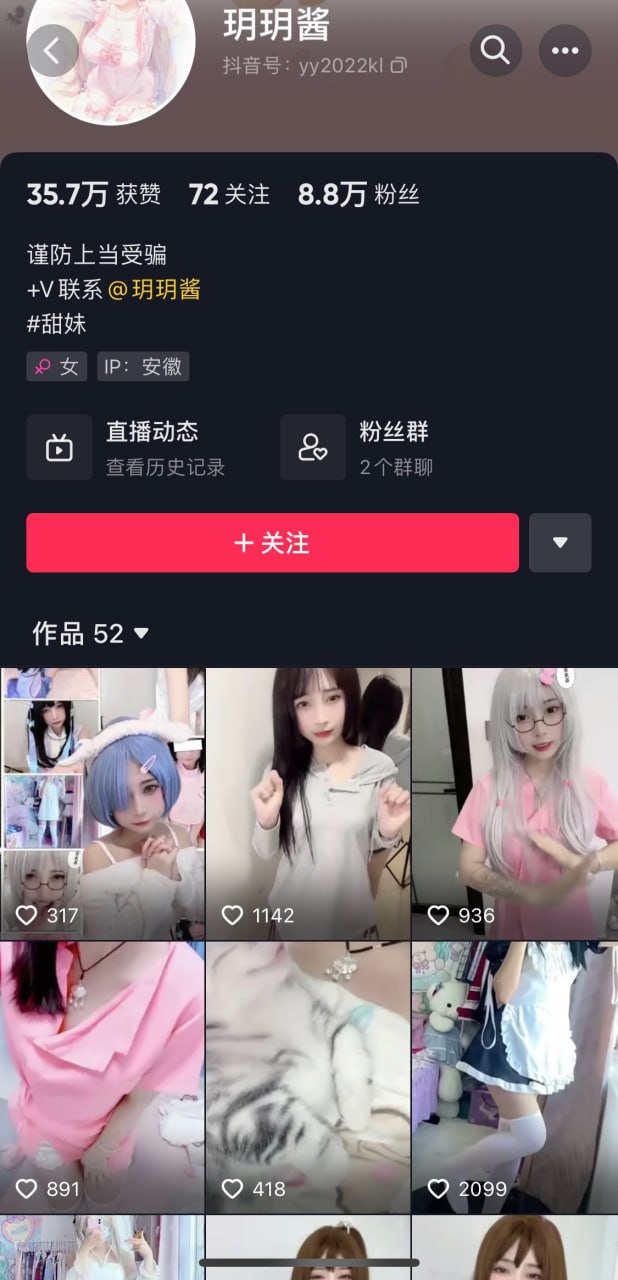This screenshot has width=618, height=1280.
Task: Open the video with 891 likes
Action: [102, 1076]
